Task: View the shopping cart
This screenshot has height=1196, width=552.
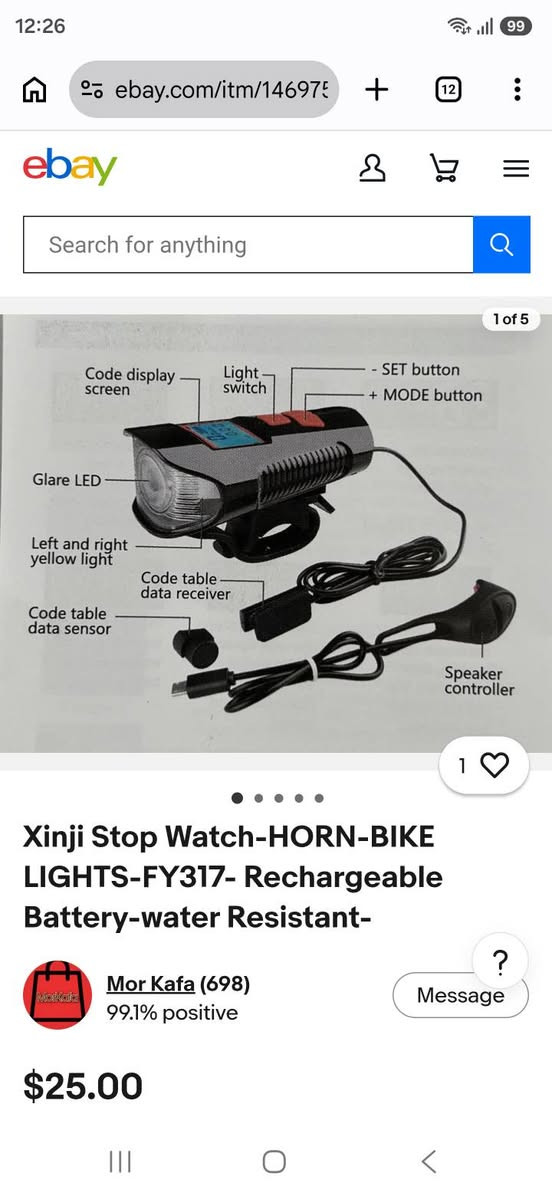Action: coord(443,168)
